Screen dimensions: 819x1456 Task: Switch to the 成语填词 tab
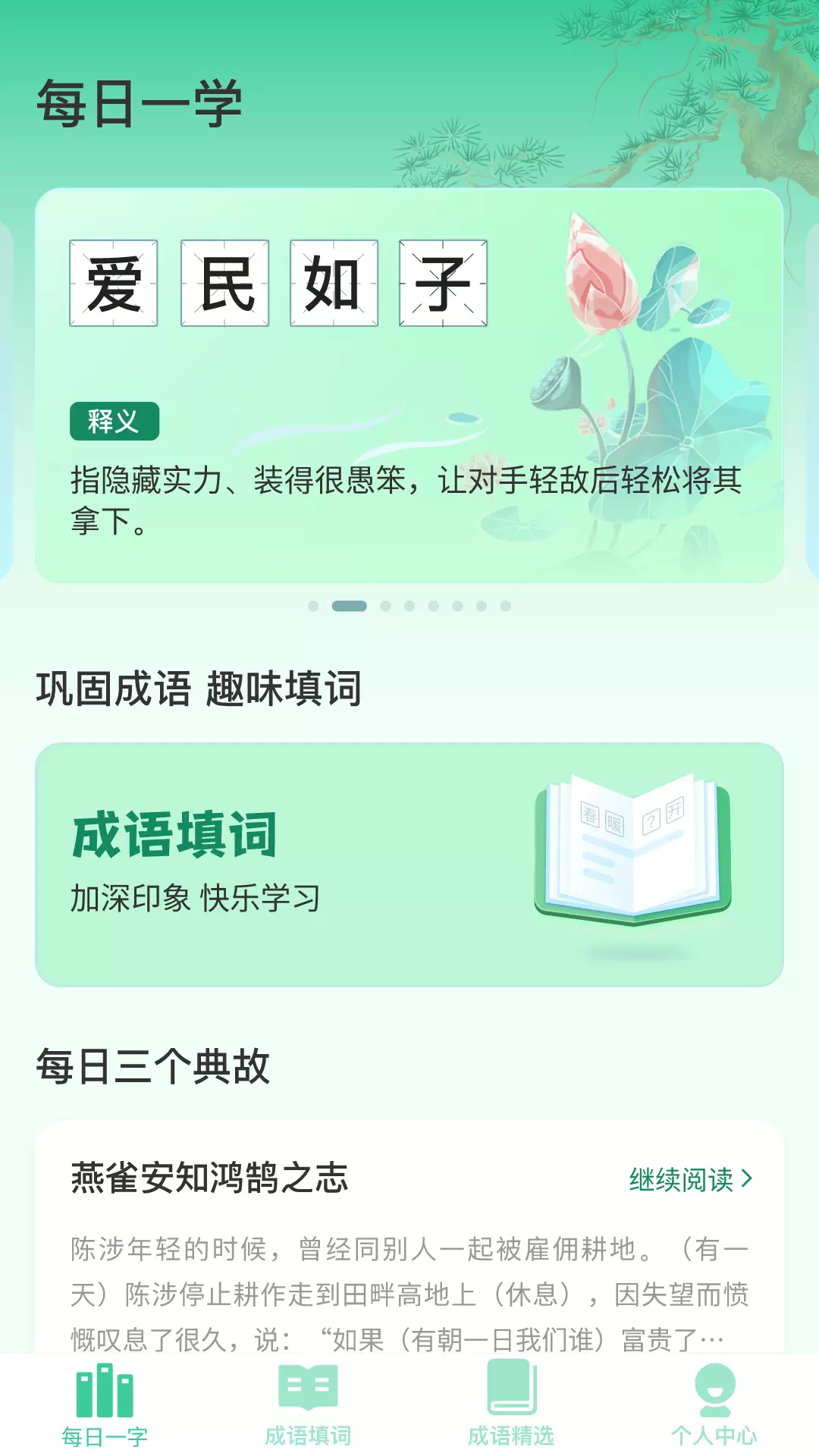(x=308, y=1404)
